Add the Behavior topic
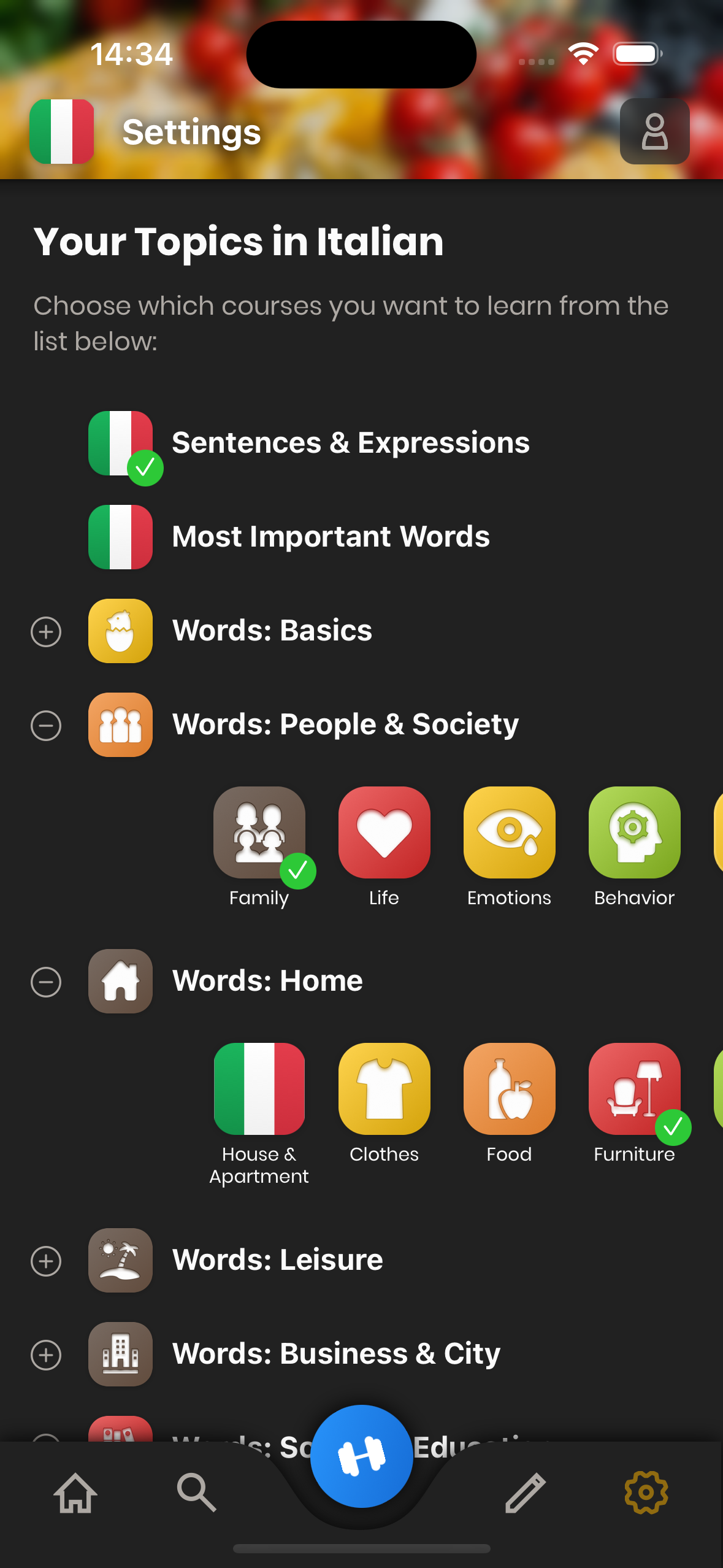 tap(634, 832)
